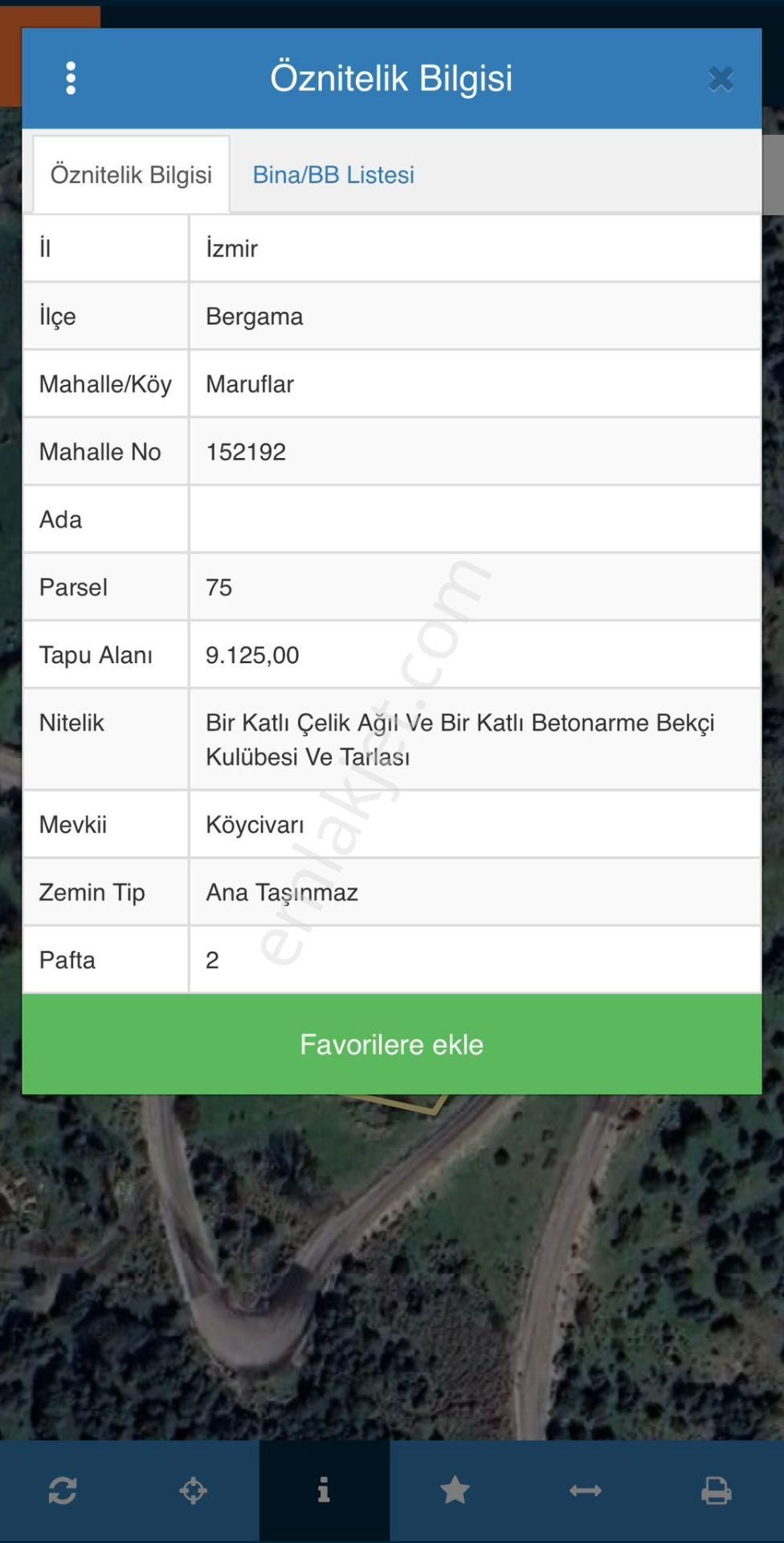Click the Nitelik description text

click(x=459, y=739)
